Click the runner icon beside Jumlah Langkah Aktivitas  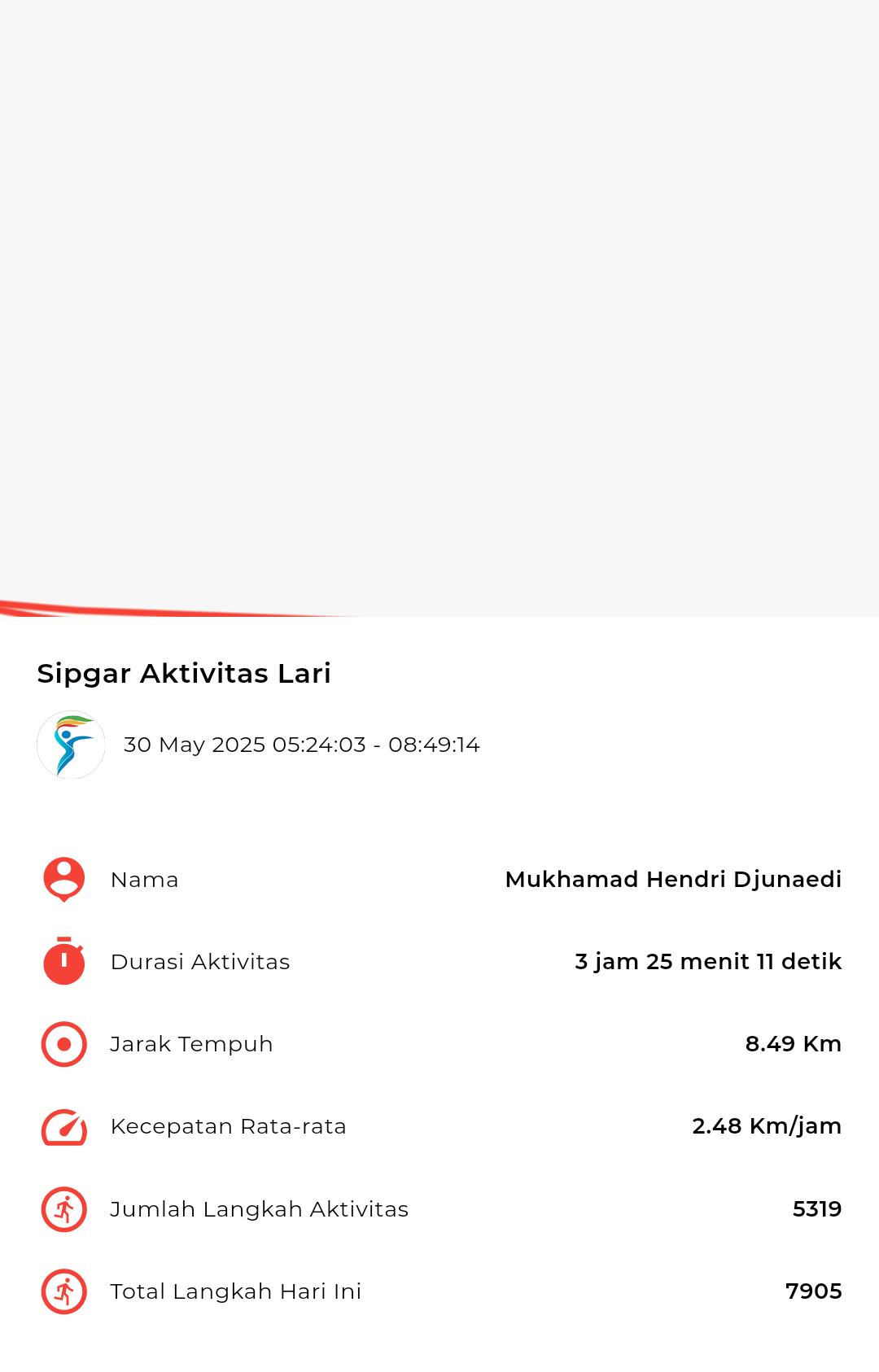(x=63, y=1209)
